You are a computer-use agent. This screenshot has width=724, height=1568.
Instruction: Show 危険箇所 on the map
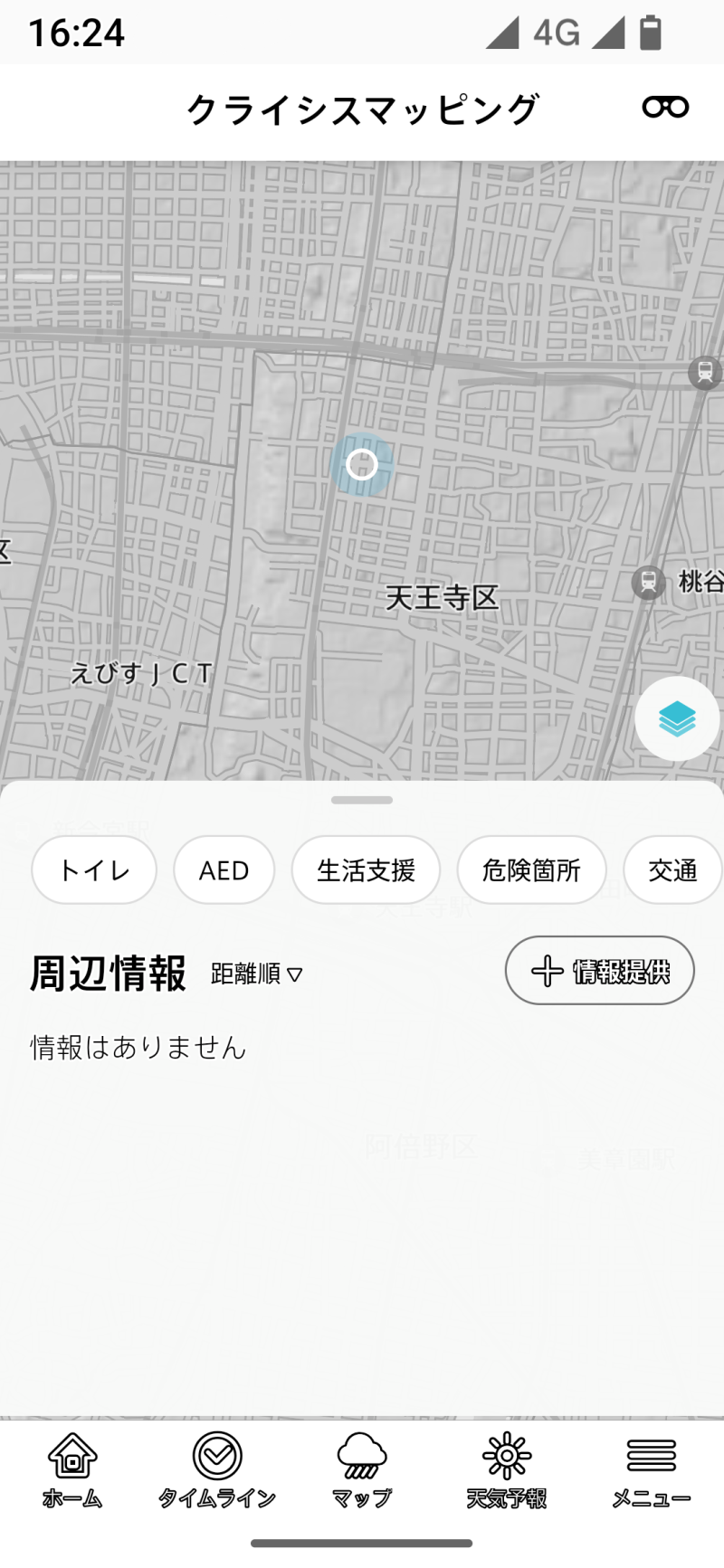click(531, 870)
